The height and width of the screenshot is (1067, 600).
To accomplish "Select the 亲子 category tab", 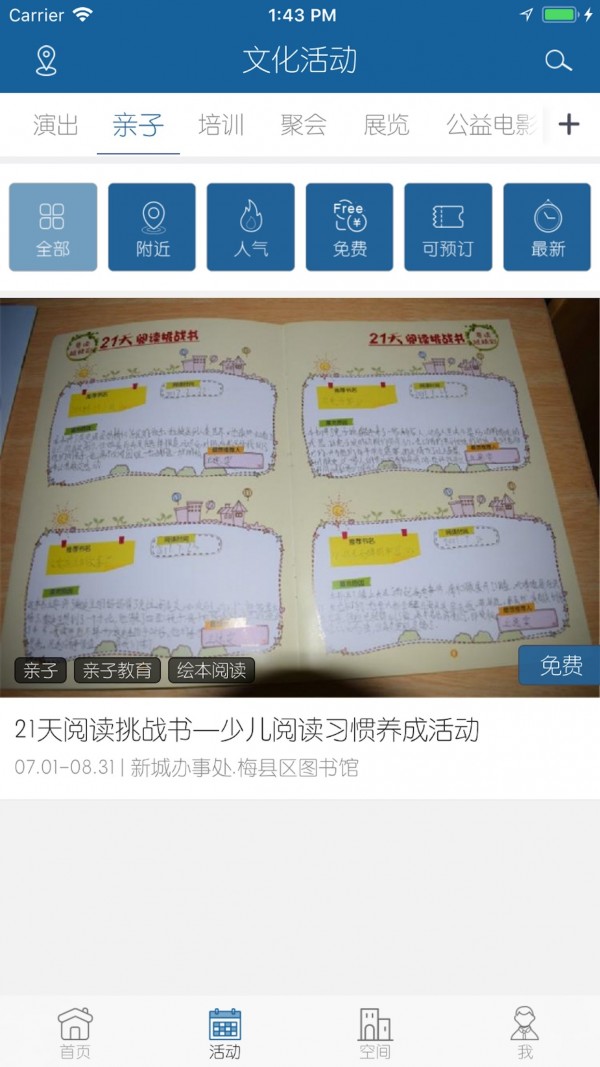I will [138, 125].
